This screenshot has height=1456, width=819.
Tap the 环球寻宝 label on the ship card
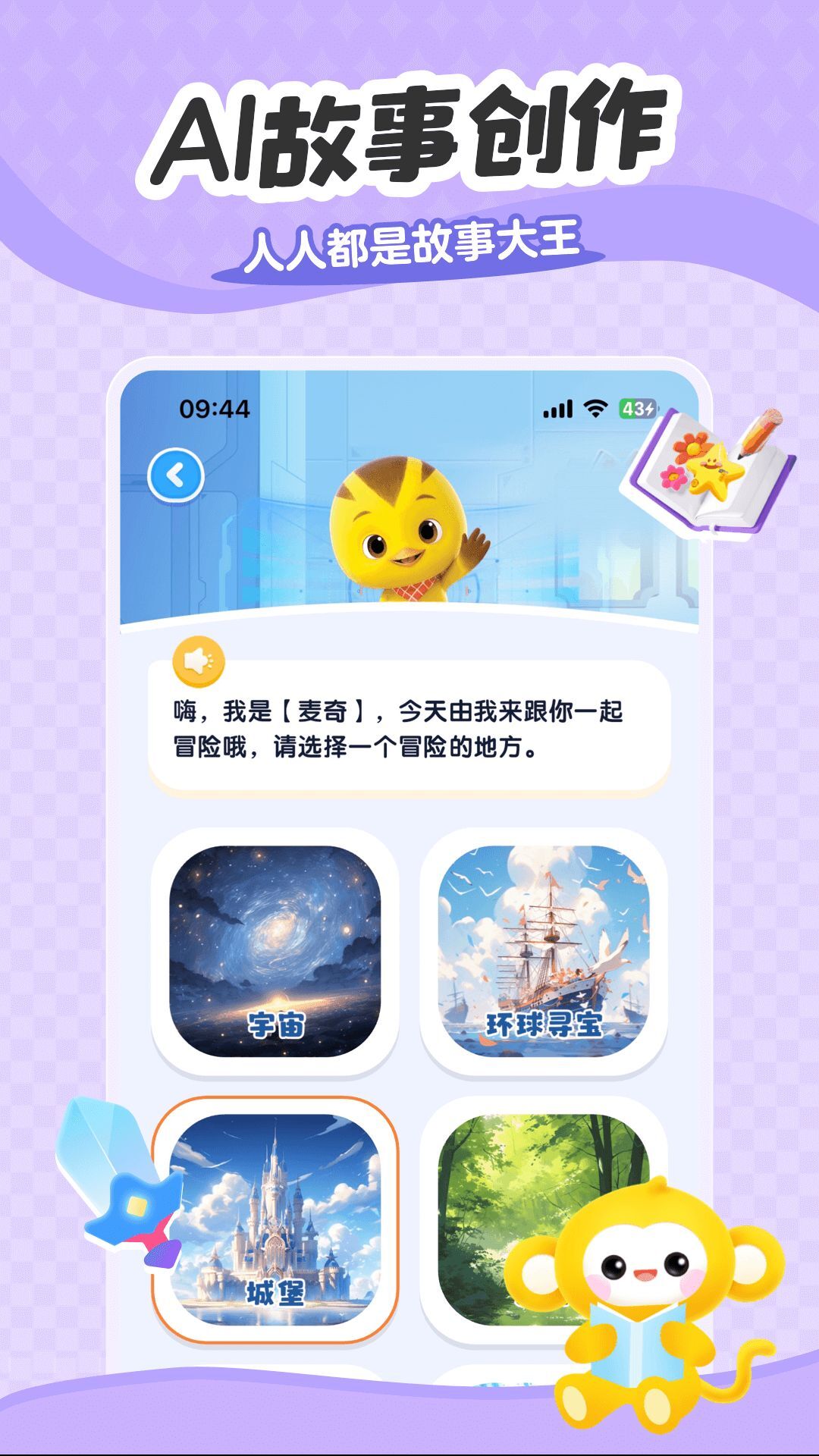(x=543, y=1025)
